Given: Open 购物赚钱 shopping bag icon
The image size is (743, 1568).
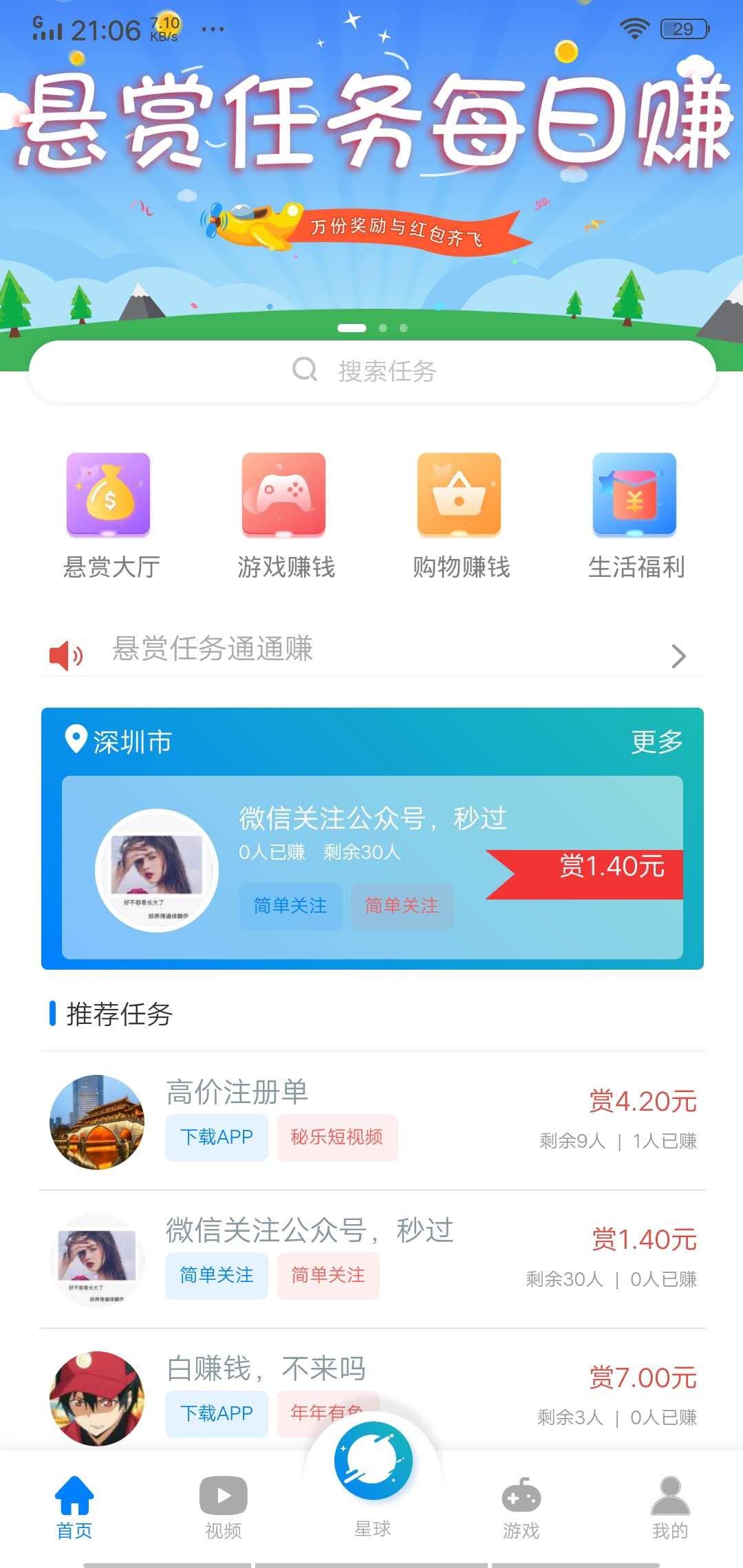Looking at the screenshot, I should 460,494.
